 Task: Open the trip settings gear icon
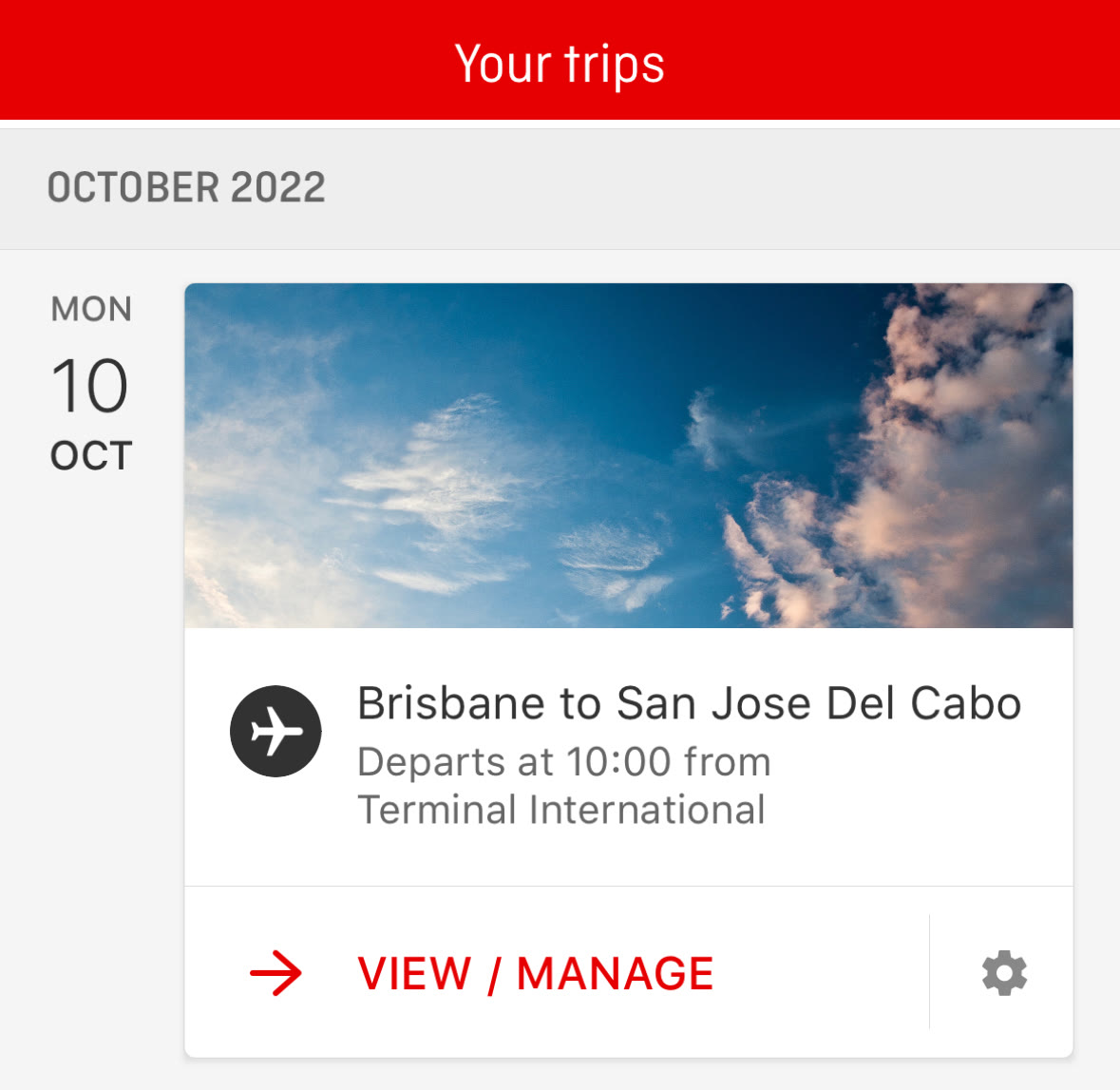(x=1004, y=973)
